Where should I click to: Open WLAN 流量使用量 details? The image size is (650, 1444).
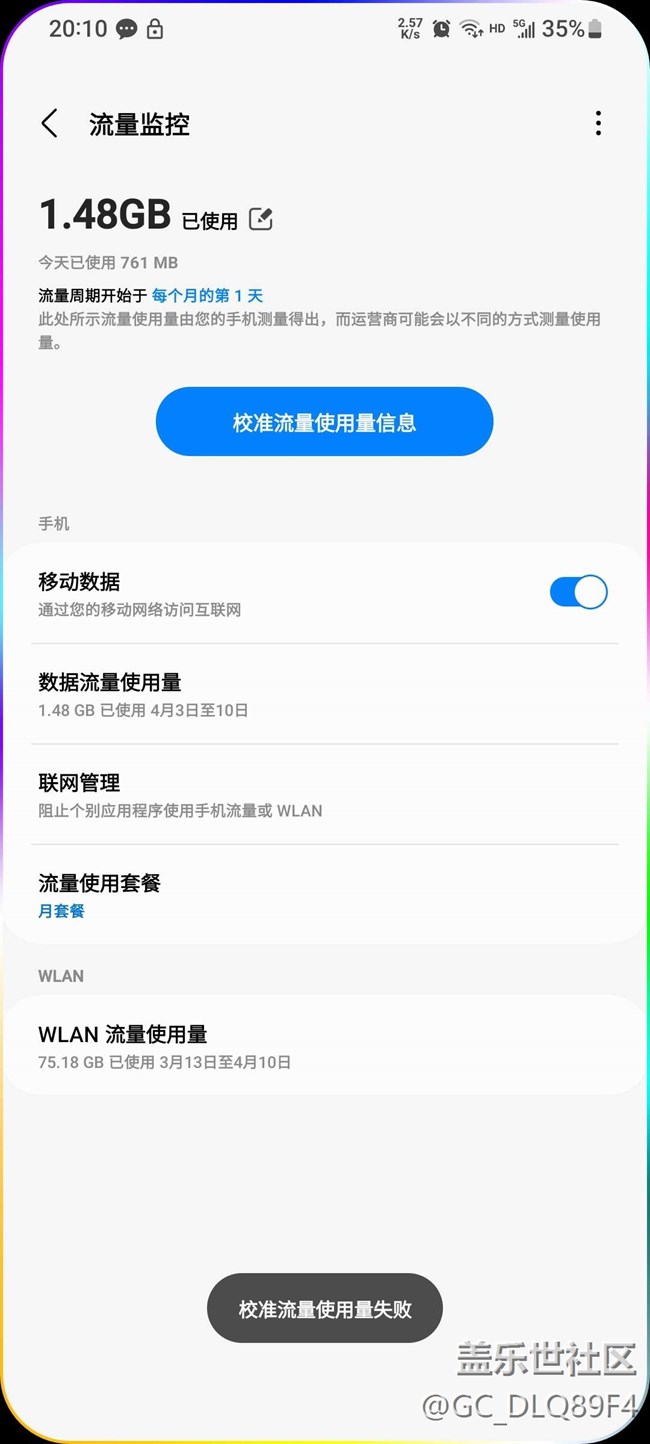(325, 1045)
